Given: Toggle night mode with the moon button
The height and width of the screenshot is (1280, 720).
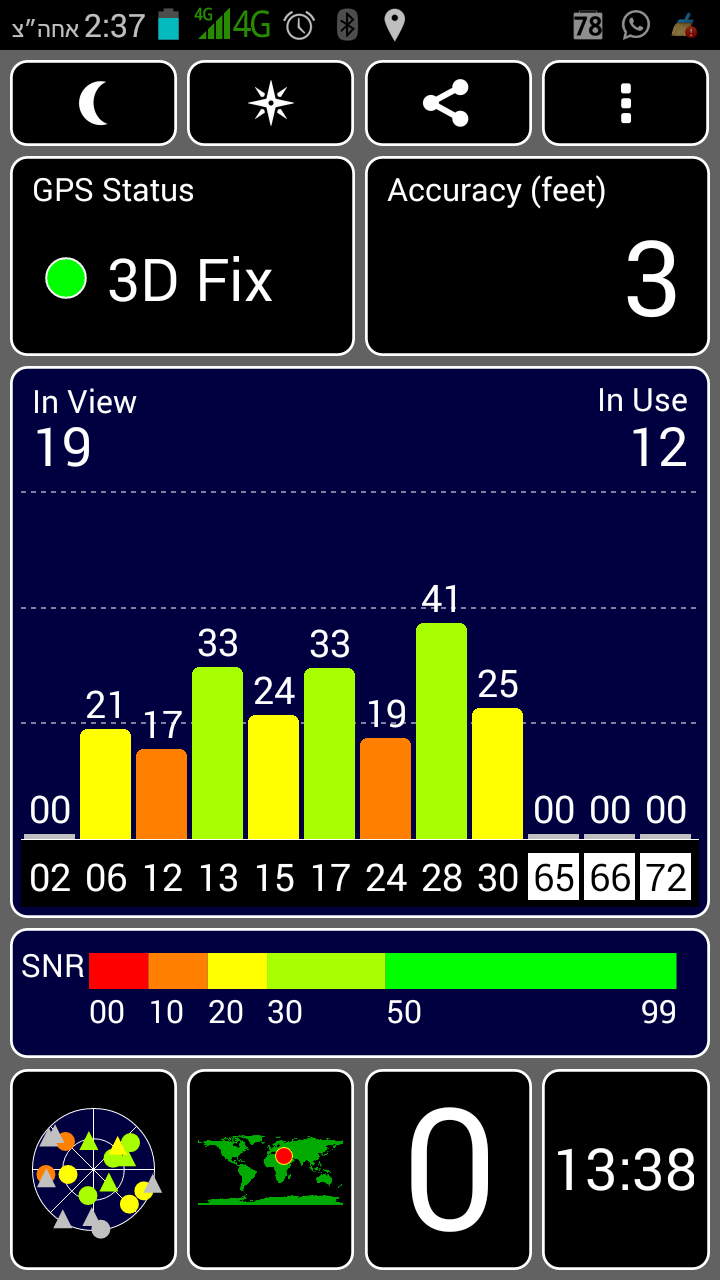Looking at the screenshot, I should pos(93,103).
